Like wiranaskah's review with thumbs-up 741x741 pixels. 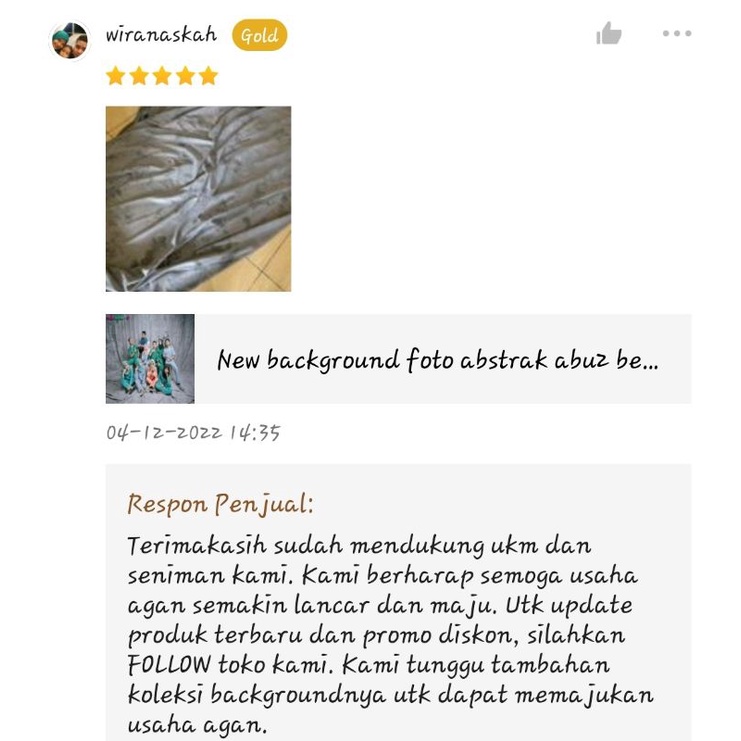609,35
